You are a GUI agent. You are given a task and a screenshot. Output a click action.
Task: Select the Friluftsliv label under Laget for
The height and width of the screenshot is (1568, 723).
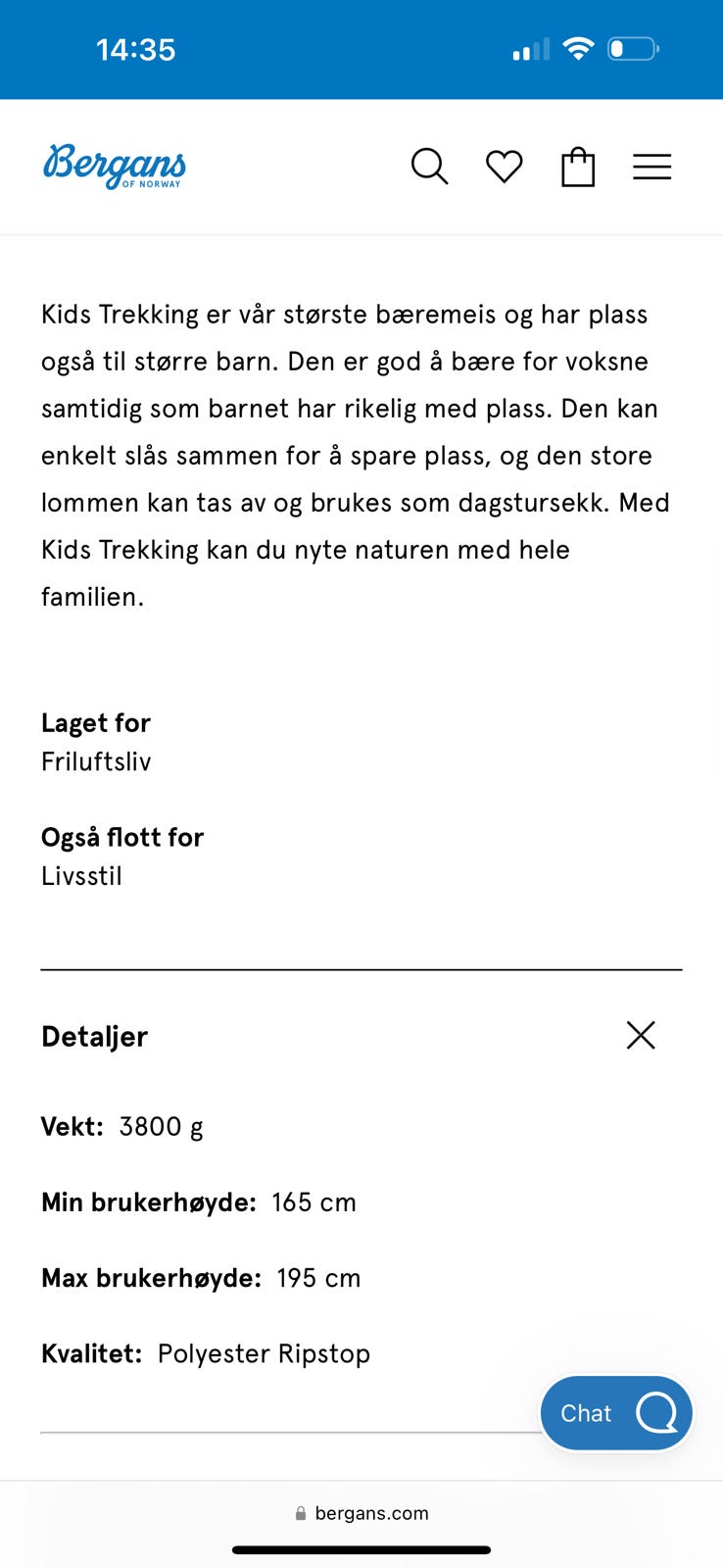[95, 761]
